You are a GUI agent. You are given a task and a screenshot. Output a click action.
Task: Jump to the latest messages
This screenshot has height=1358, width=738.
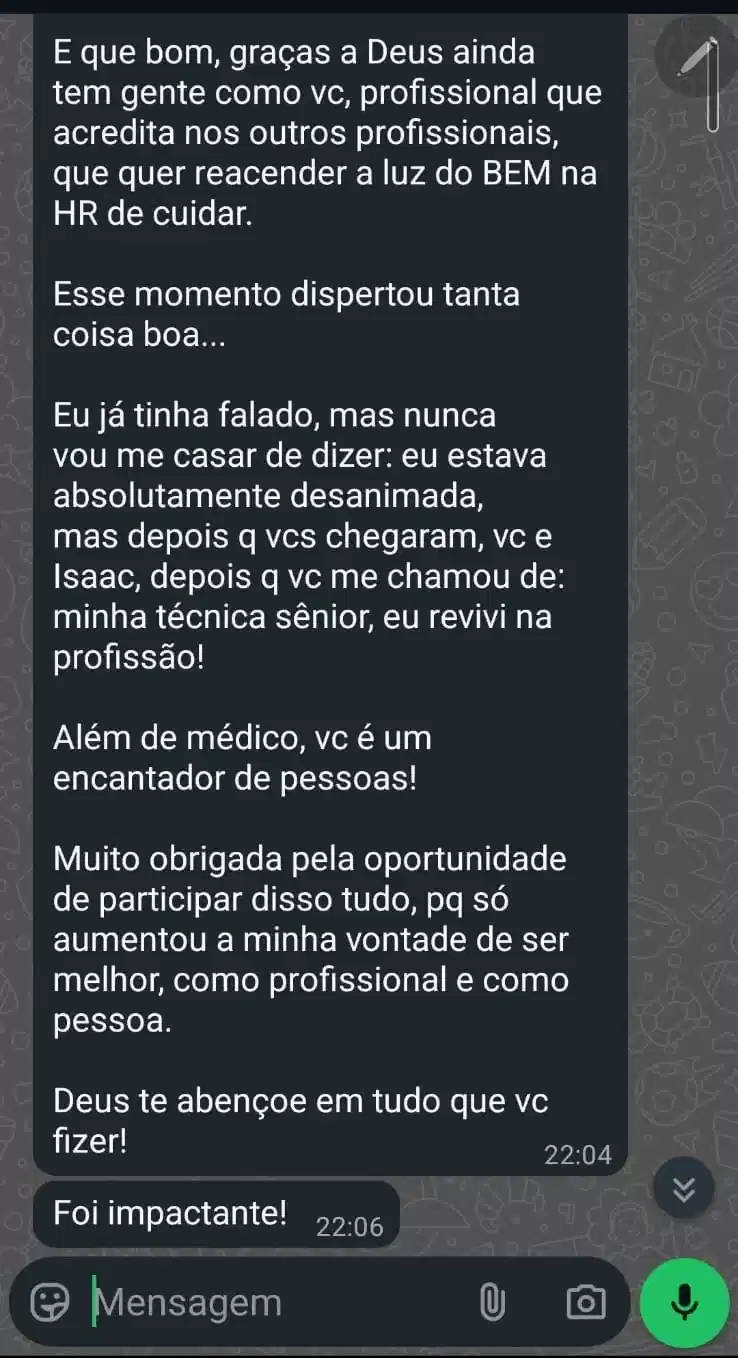685,1189
